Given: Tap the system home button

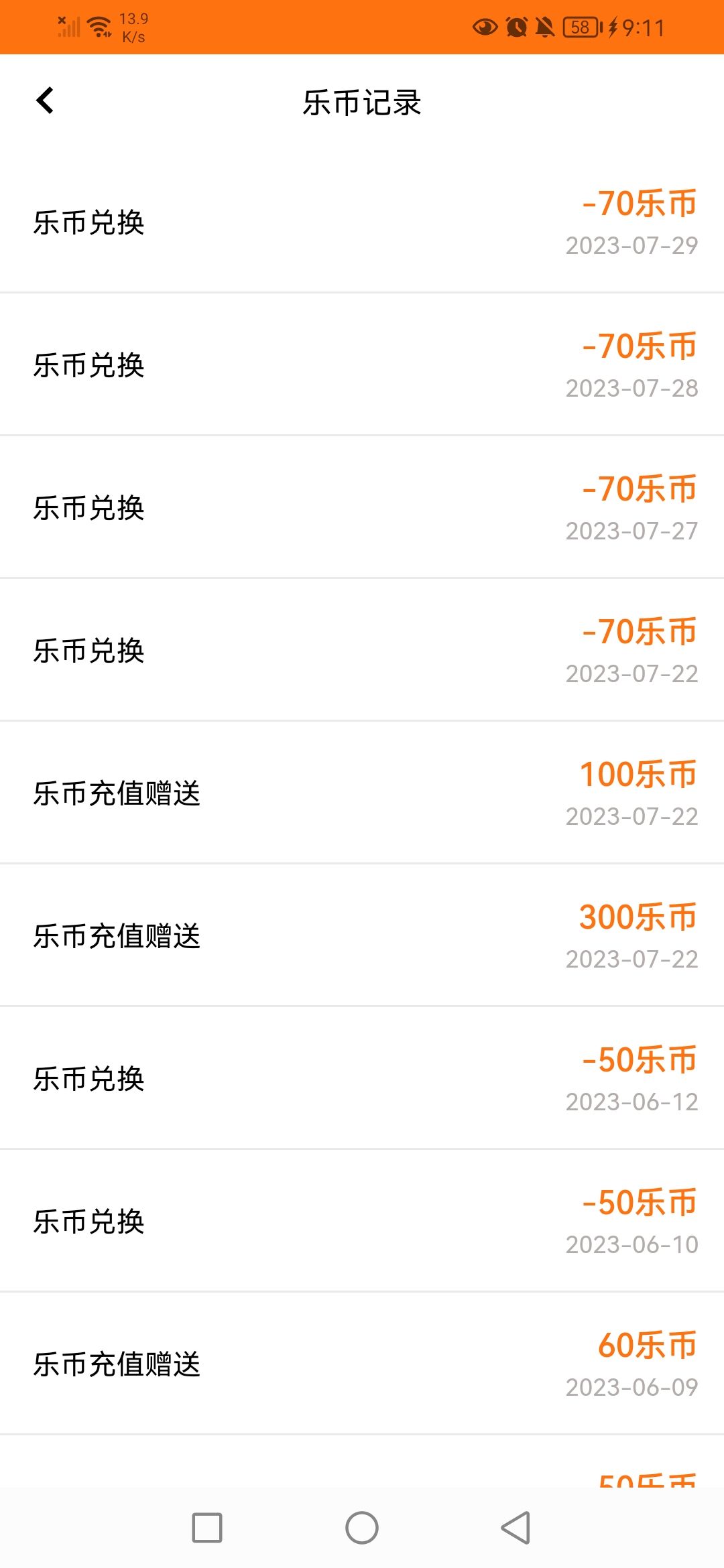Looking at the screenshot, I should click(x=362, y=1528).
